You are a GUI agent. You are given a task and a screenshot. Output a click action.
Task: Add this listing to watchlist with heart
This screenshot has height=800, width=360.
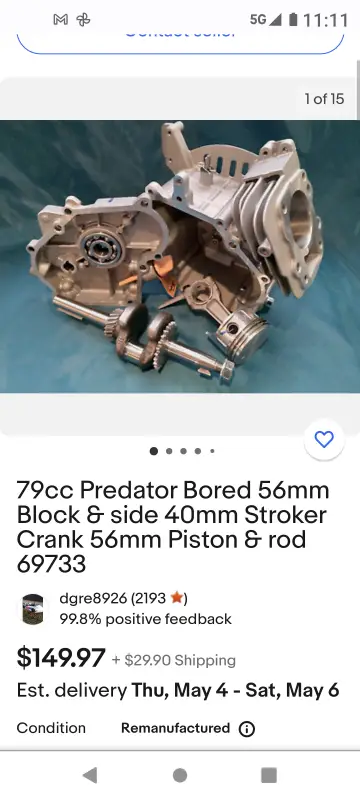click(324, 439)
